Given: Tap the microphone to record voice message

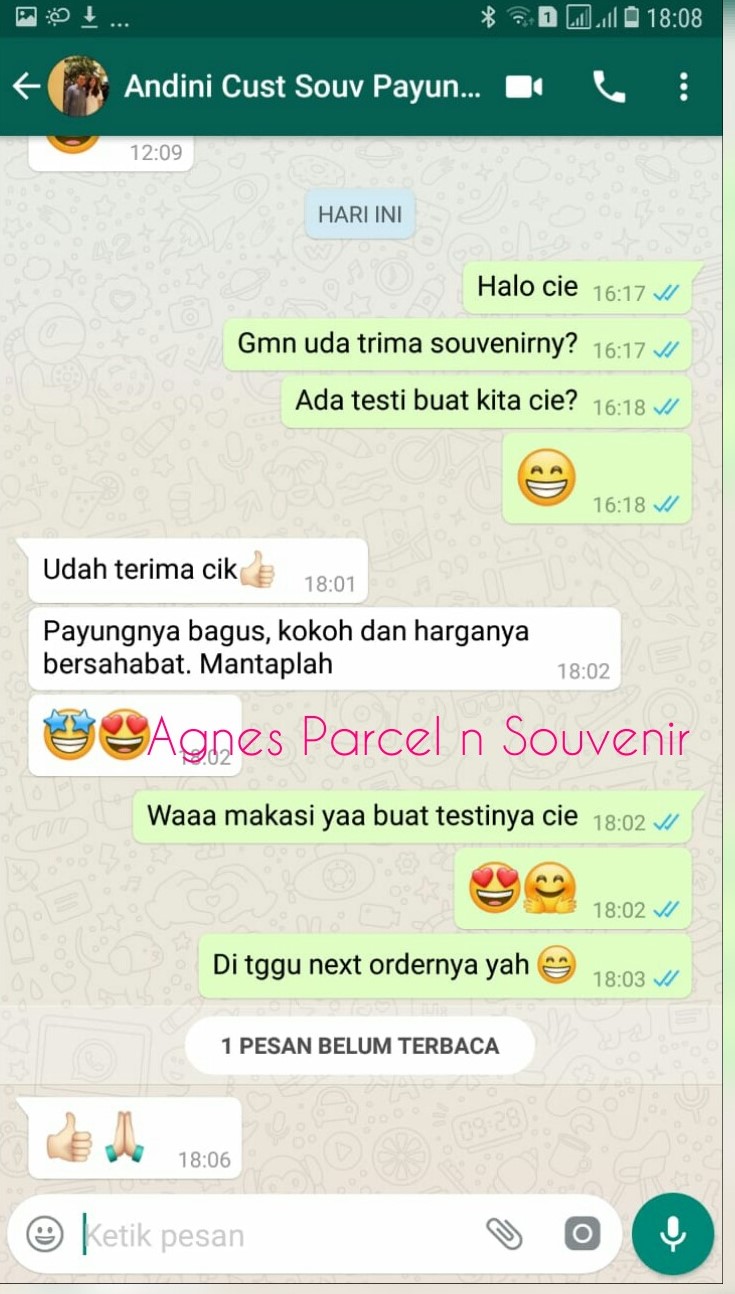Looking at the screenshot, I should click(x=673, y=1235).
